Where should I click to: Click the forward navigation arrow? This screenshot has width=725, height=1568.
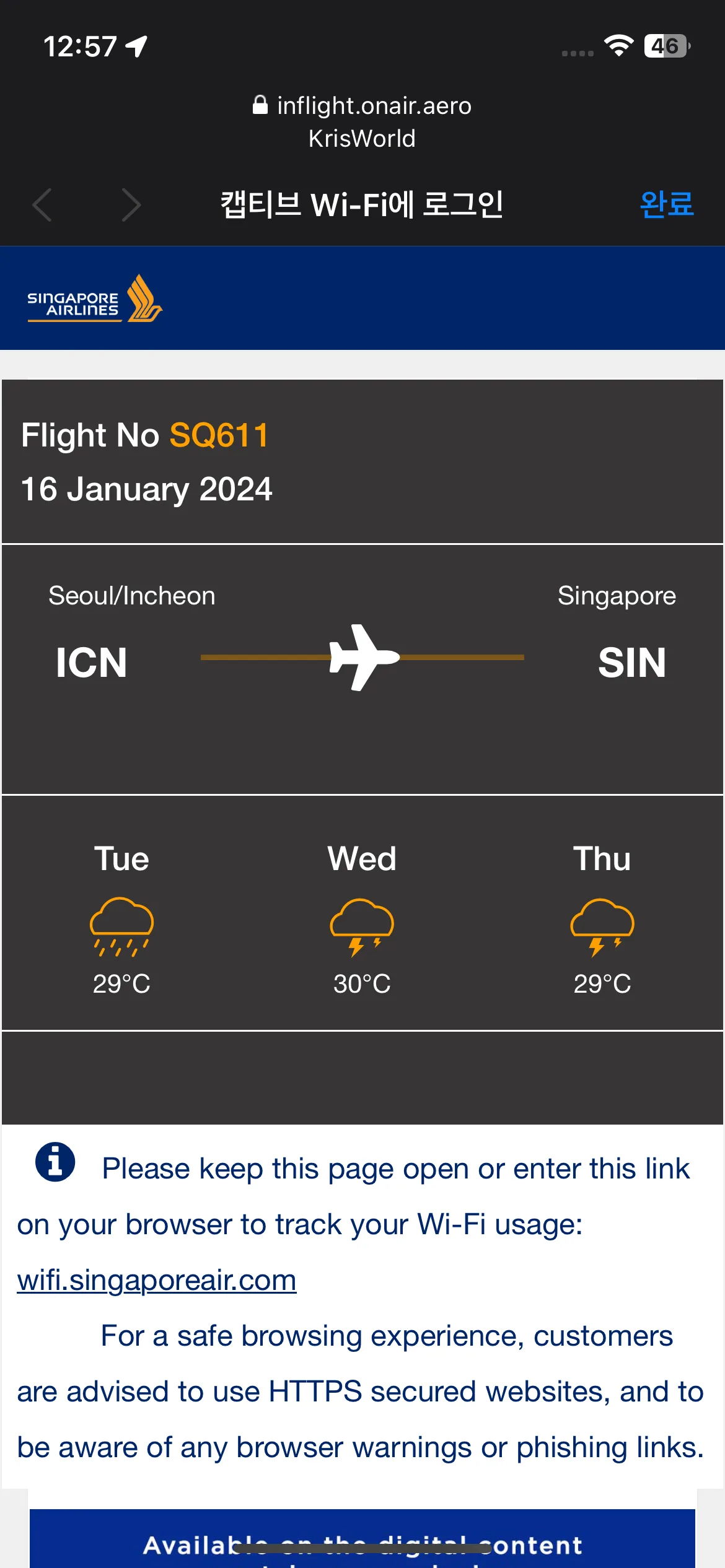(131, 204)
